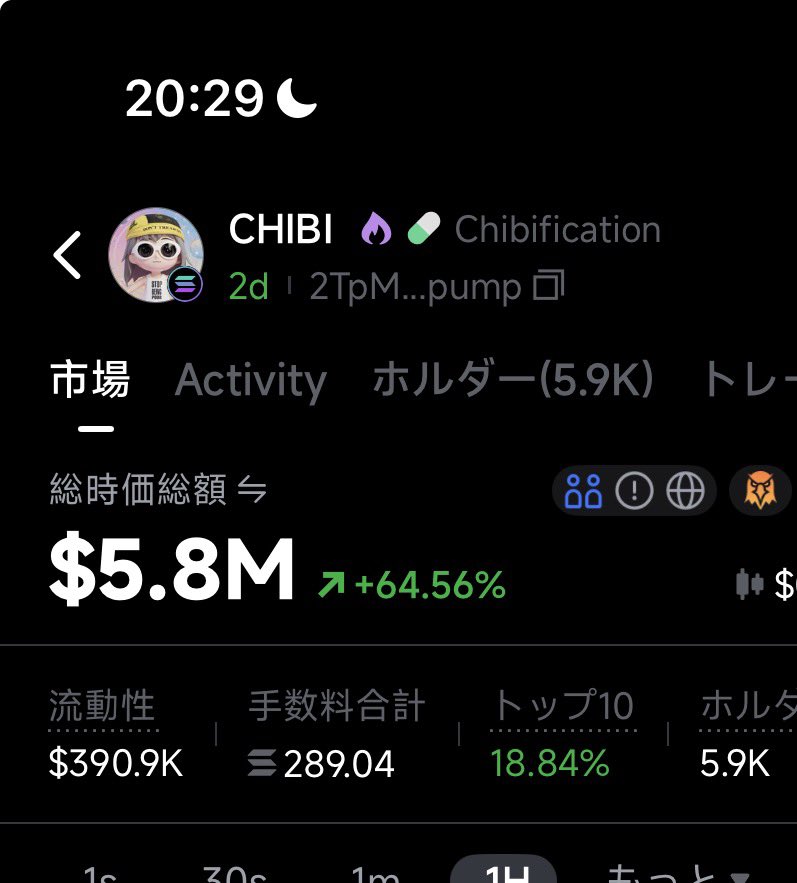Image resolution: width=797 pixels, height=883 pixels.
Task: Open the ホルダー(5.9K) tab
Action: [513, 381]
